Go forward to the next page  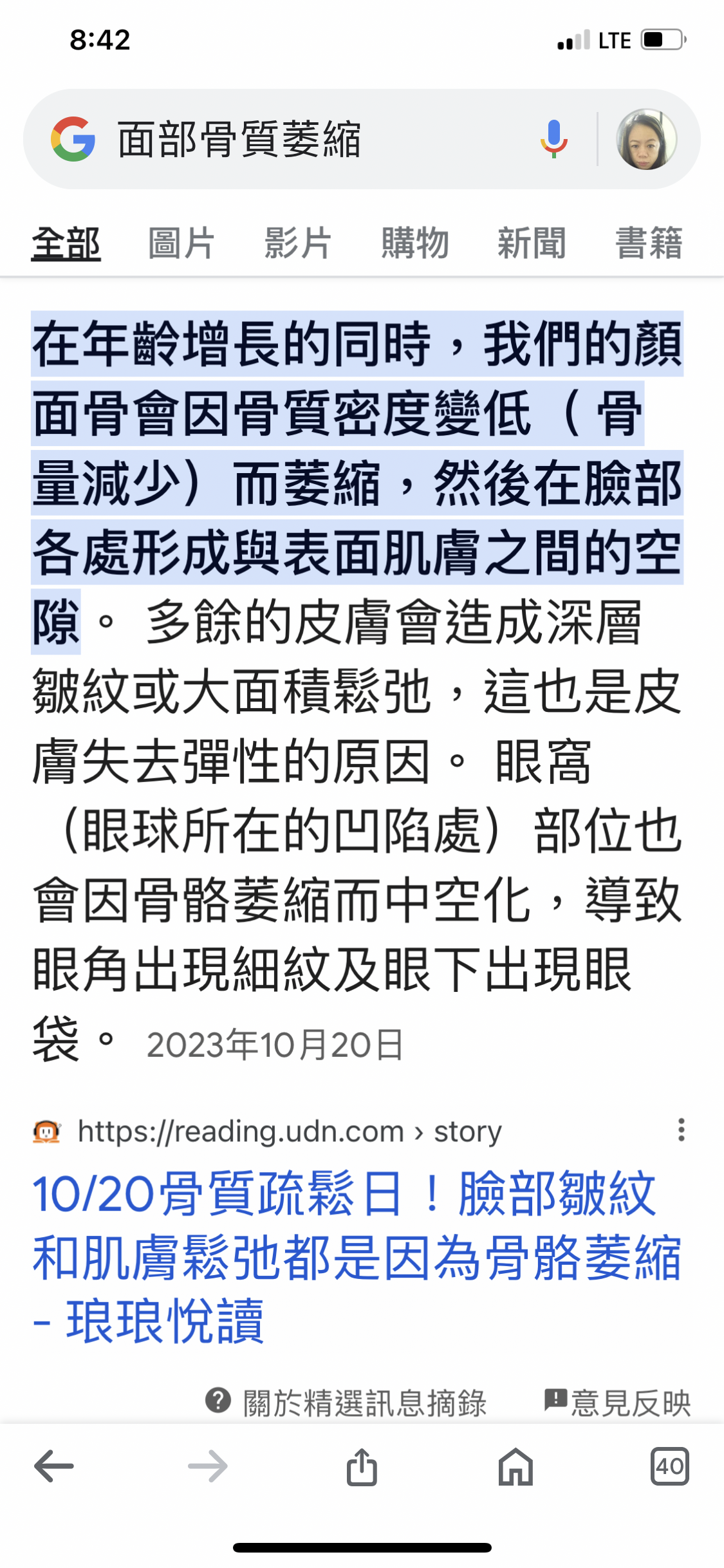click(x=208, y=1466)
